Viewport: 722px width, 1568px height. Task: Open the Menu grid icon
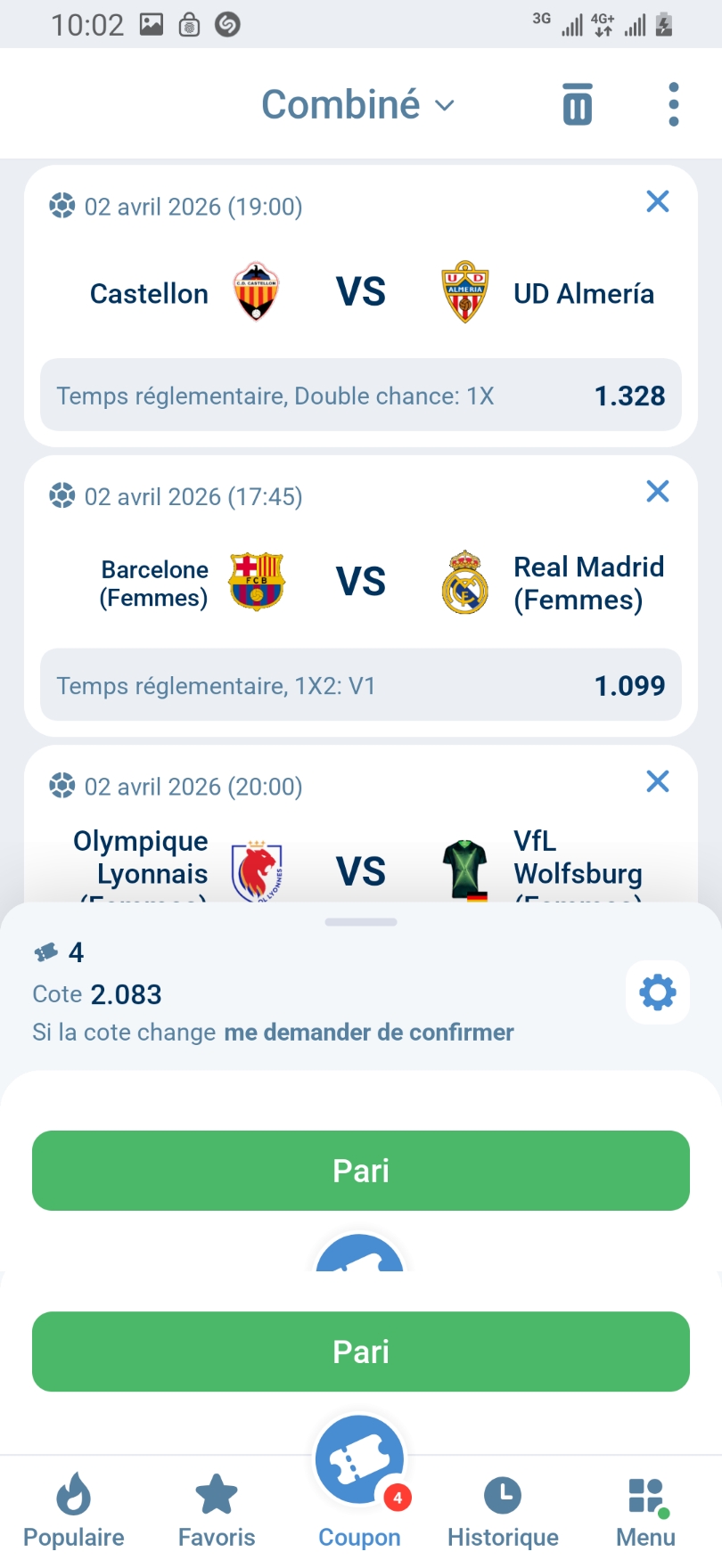tap(644, 1495)
